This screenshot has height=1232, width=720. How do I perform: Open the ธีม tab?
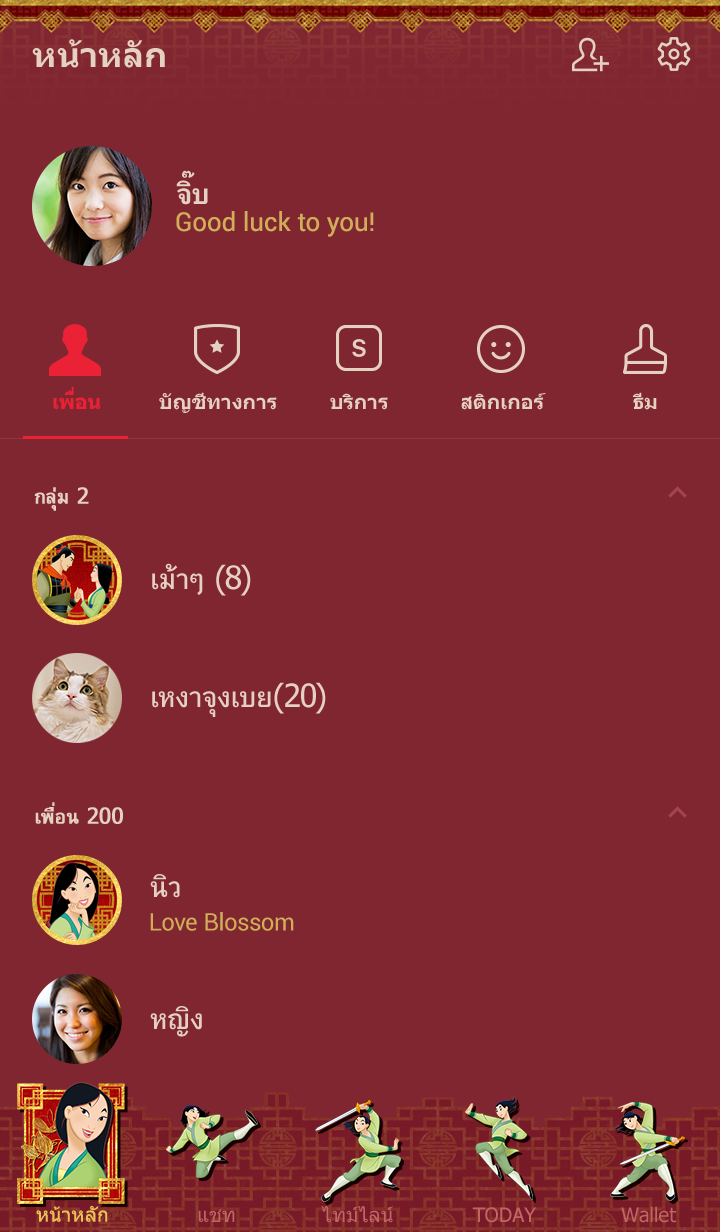645,370
